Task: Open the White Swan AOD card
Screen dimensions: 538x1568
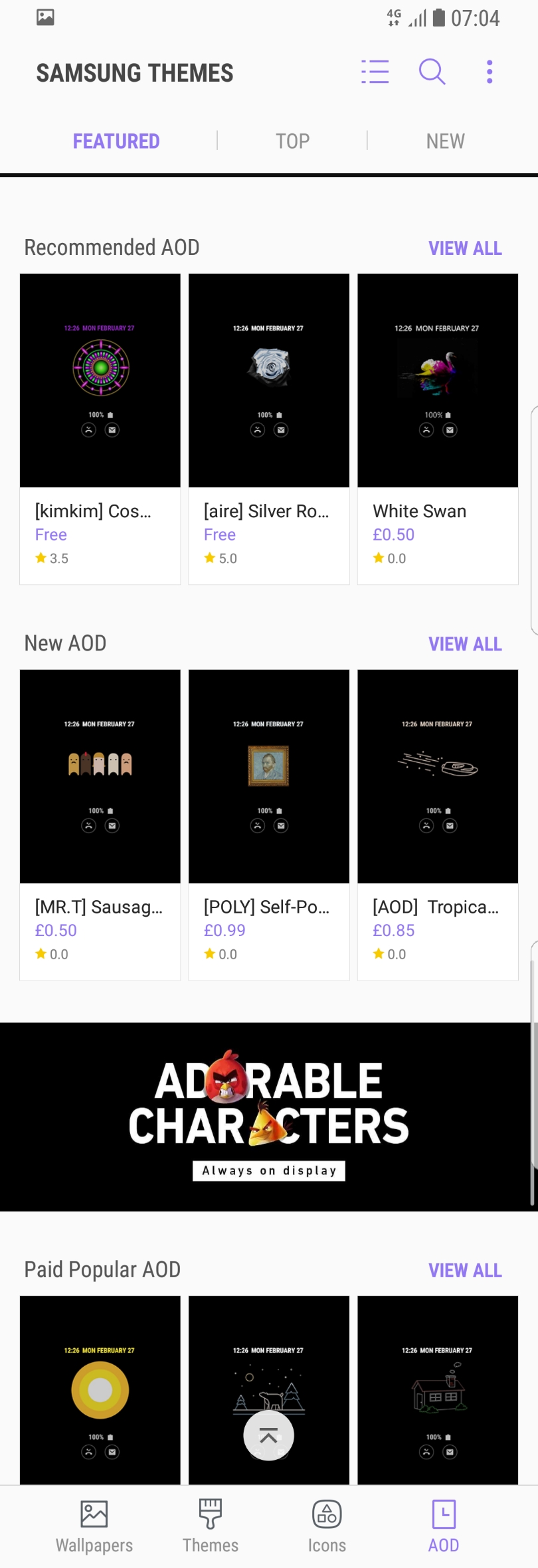Action: pos(438,428)
